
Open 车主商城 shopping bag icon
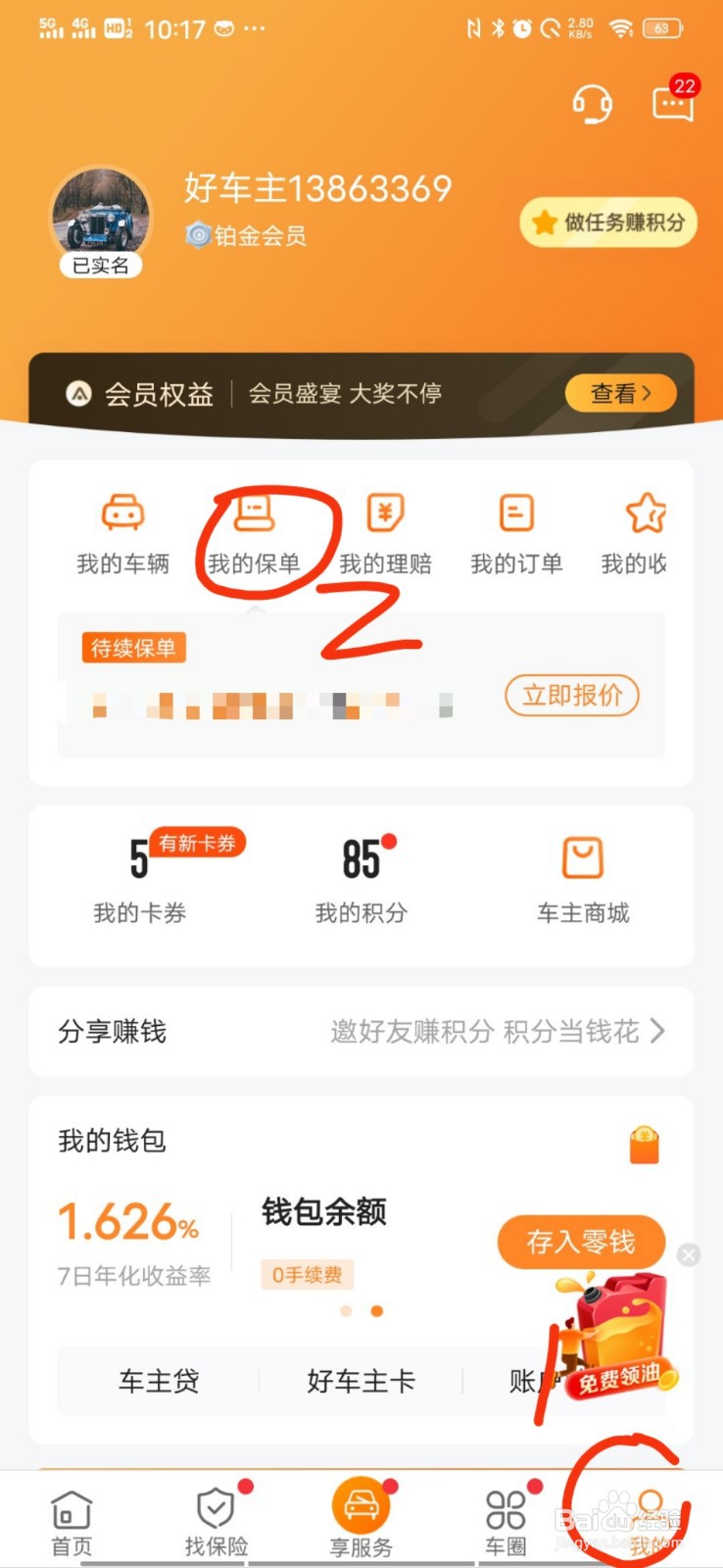point(583,856)
